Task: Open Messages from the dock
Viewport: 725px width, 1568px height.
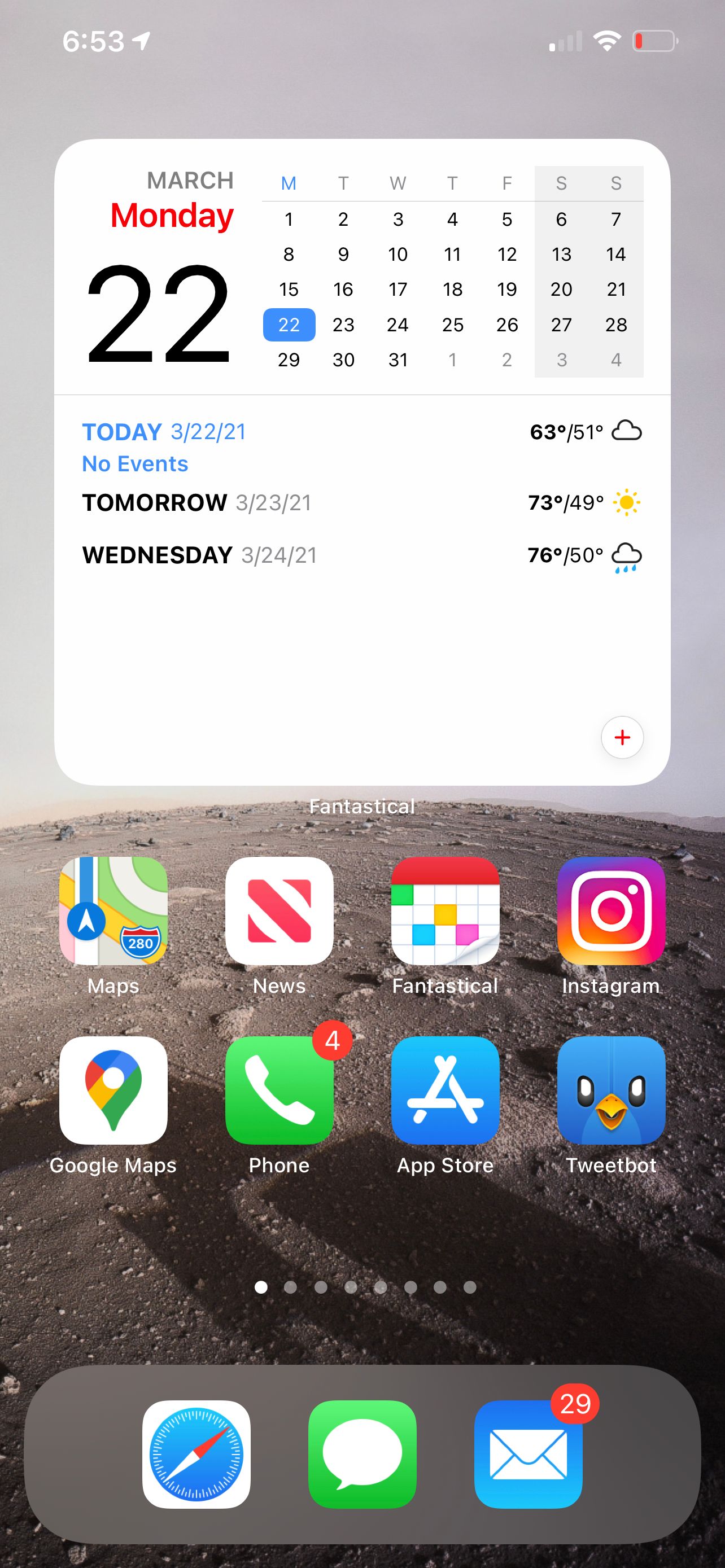Action: pos(362,1454)
